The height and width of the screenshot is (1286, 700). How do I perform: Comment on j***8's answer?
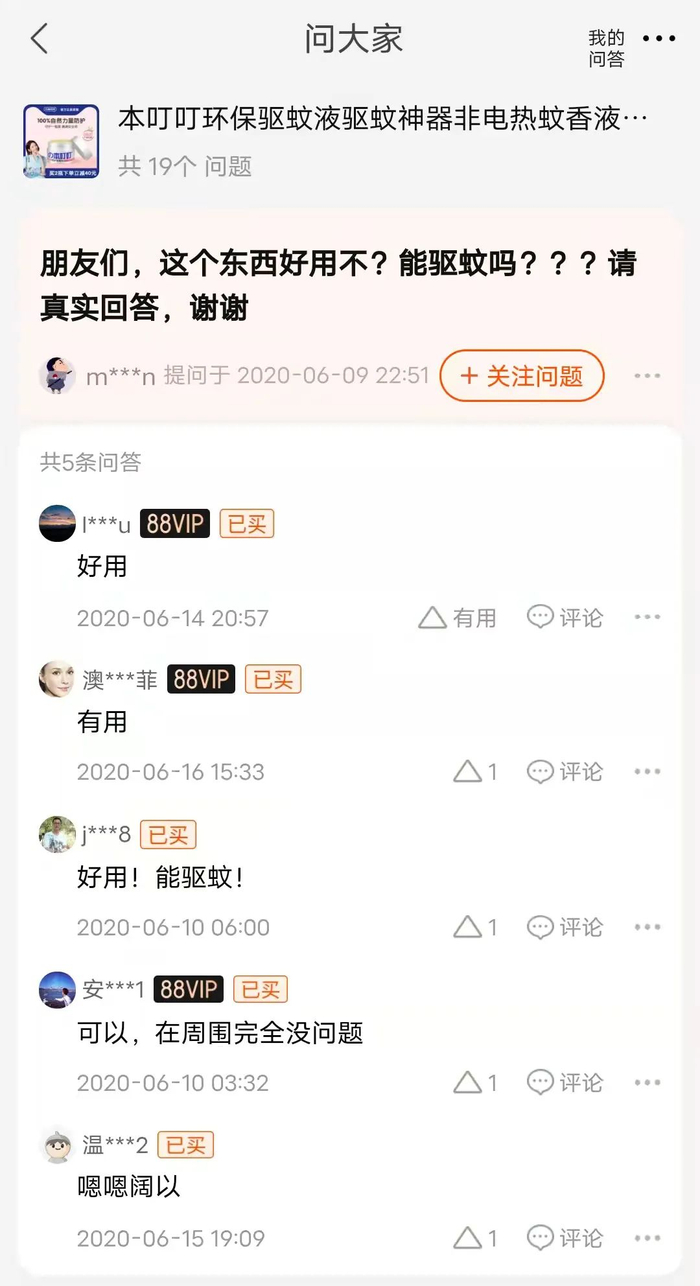[x=565, y=927]
